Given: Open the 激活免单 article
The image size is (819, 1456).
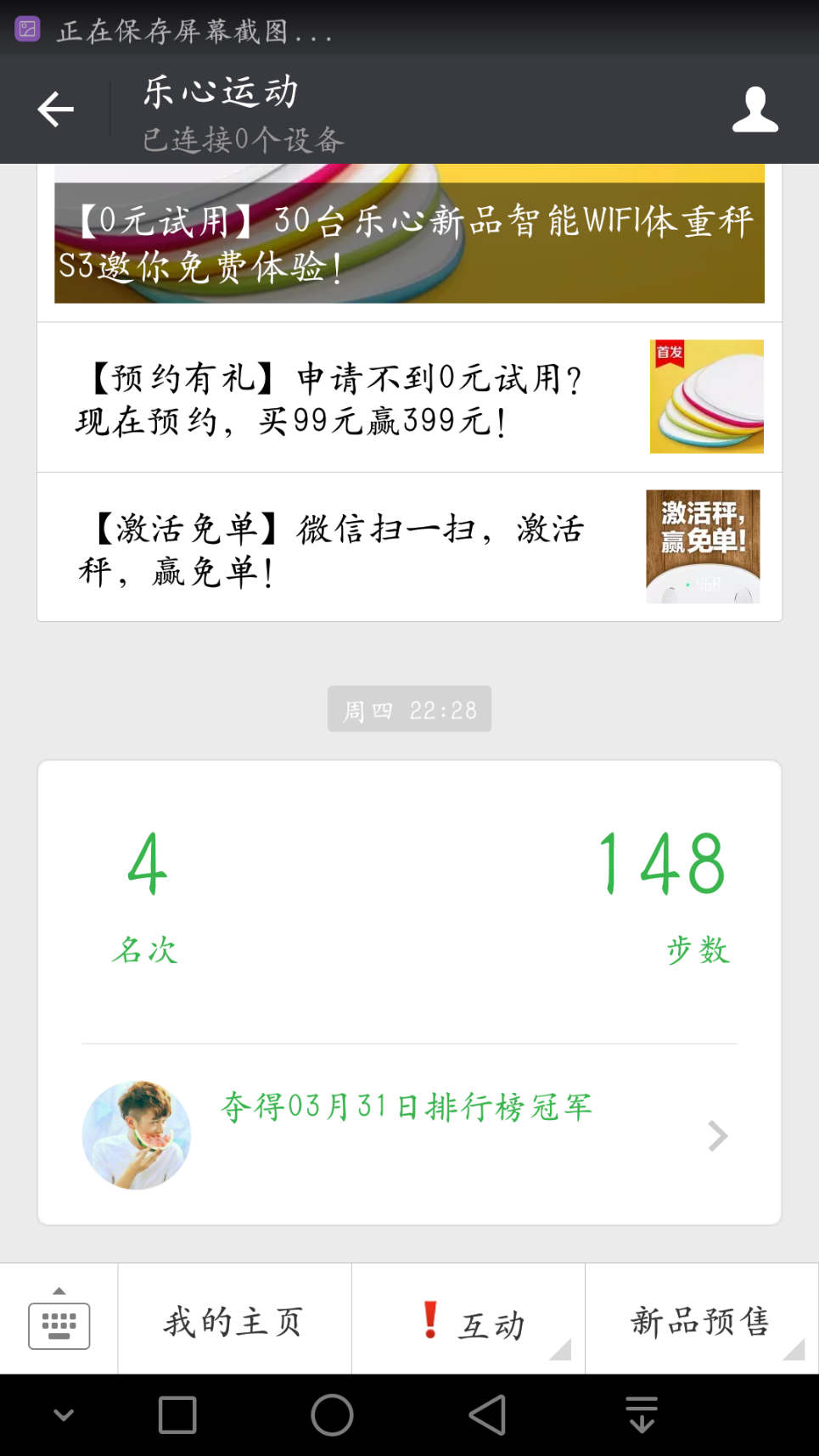Looking at the screenshot, I should tap(409, 547).
